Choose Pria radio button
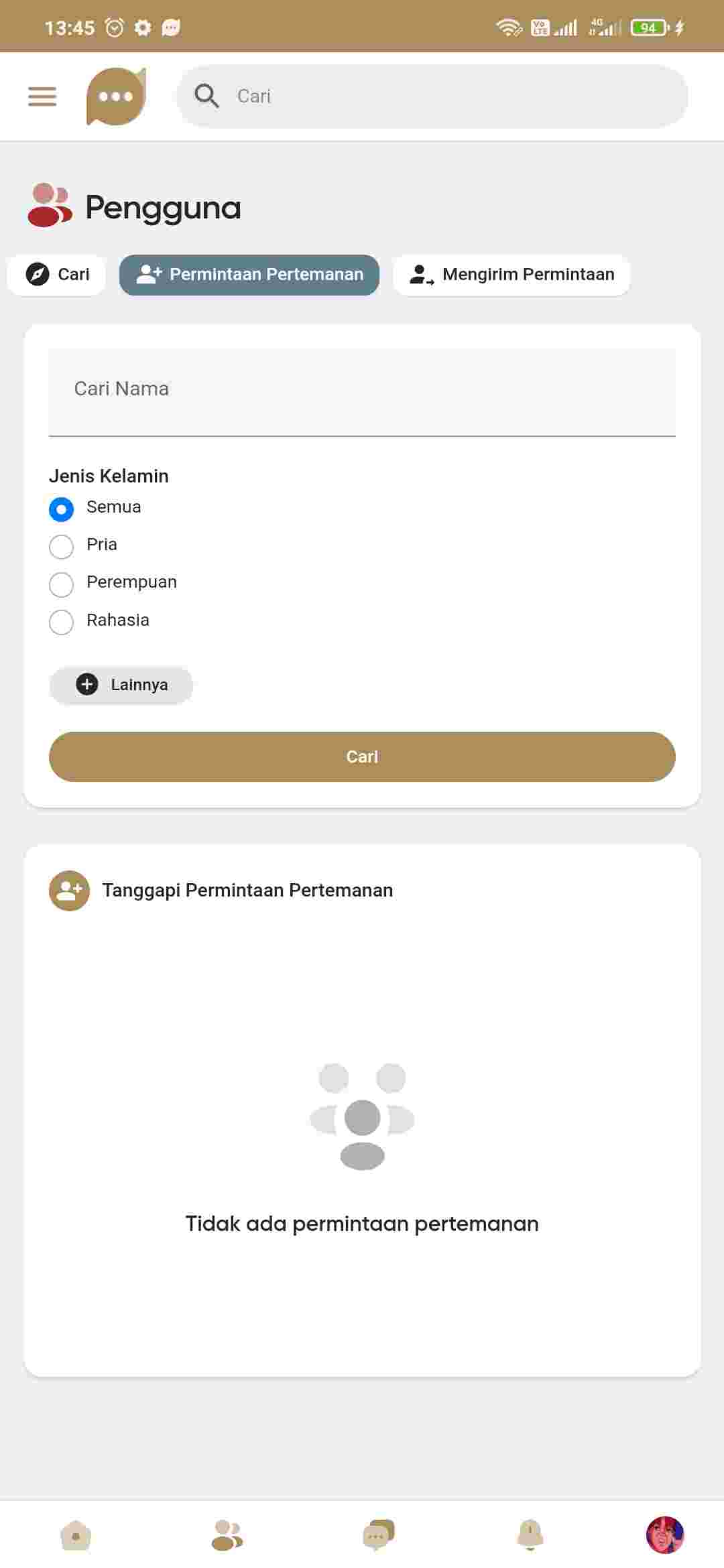 (61, 547)
